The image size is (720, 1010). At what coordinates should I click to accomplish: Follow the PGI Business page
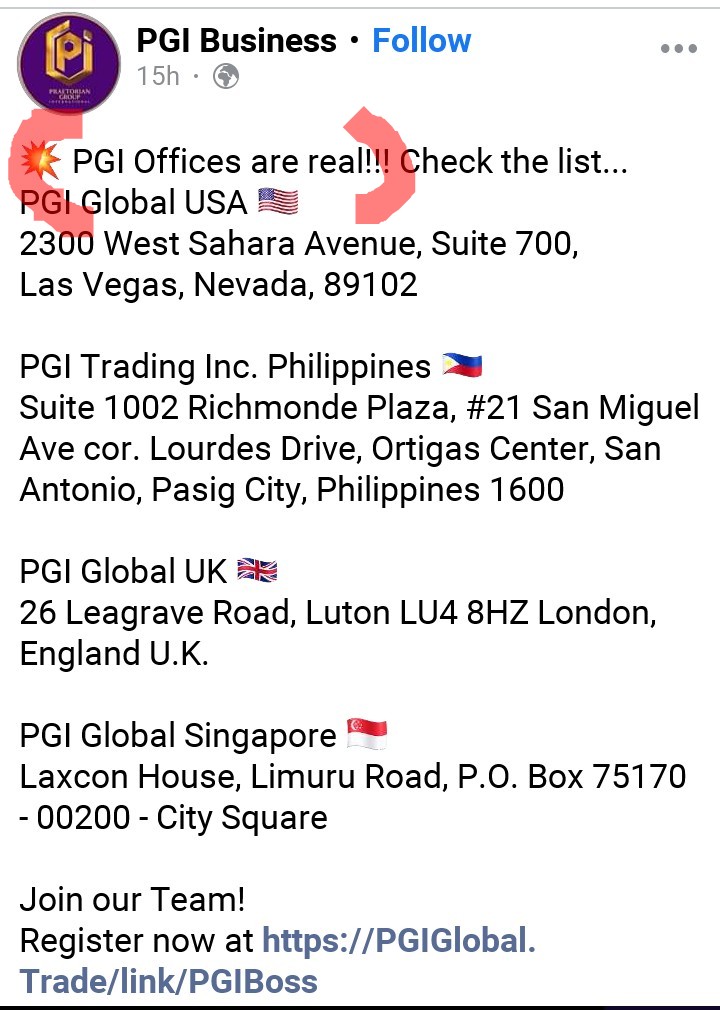421,41
